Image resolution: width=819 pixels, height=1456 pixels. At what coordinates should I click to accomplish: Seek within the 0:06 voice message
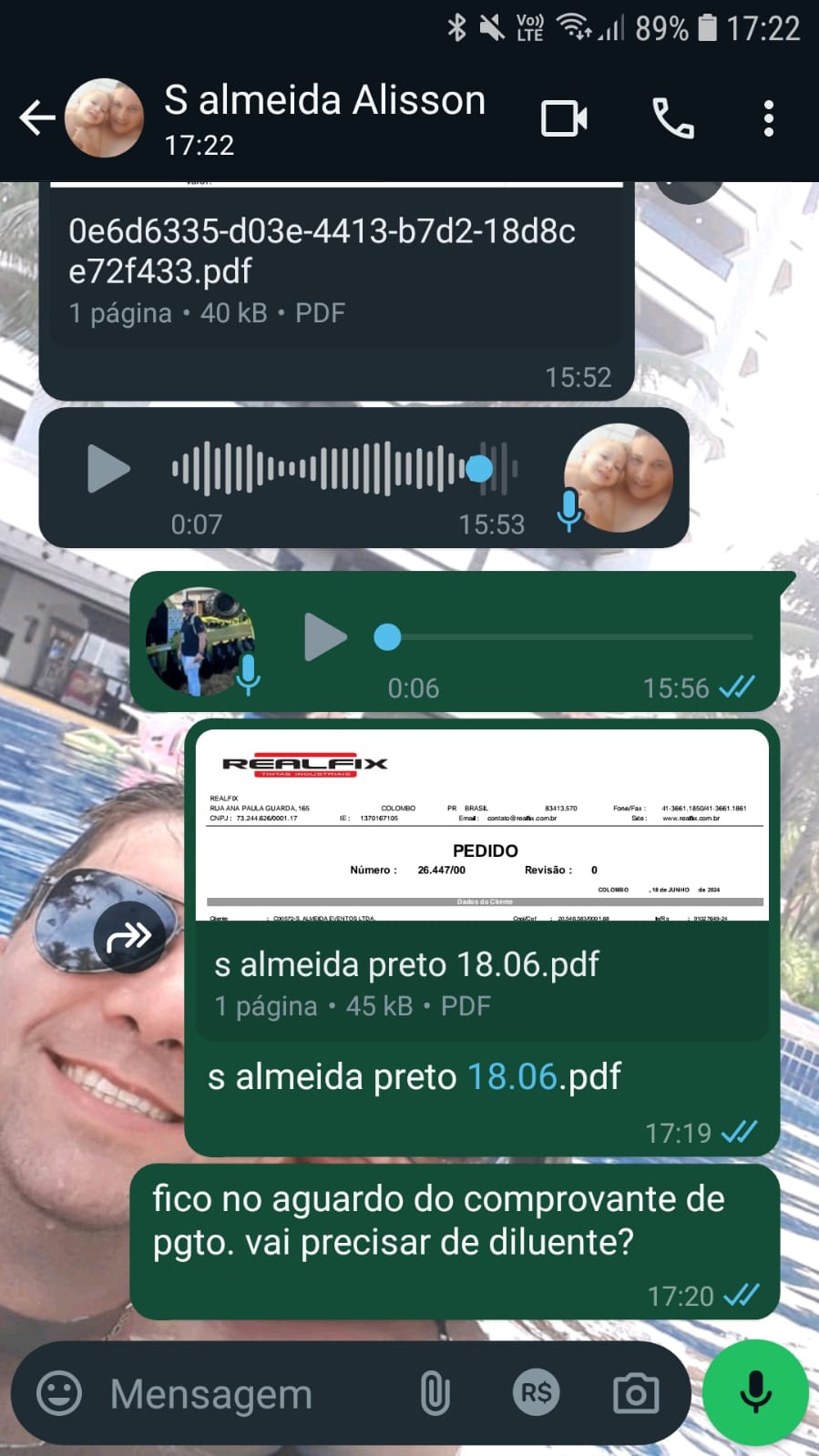pos(565,636)
